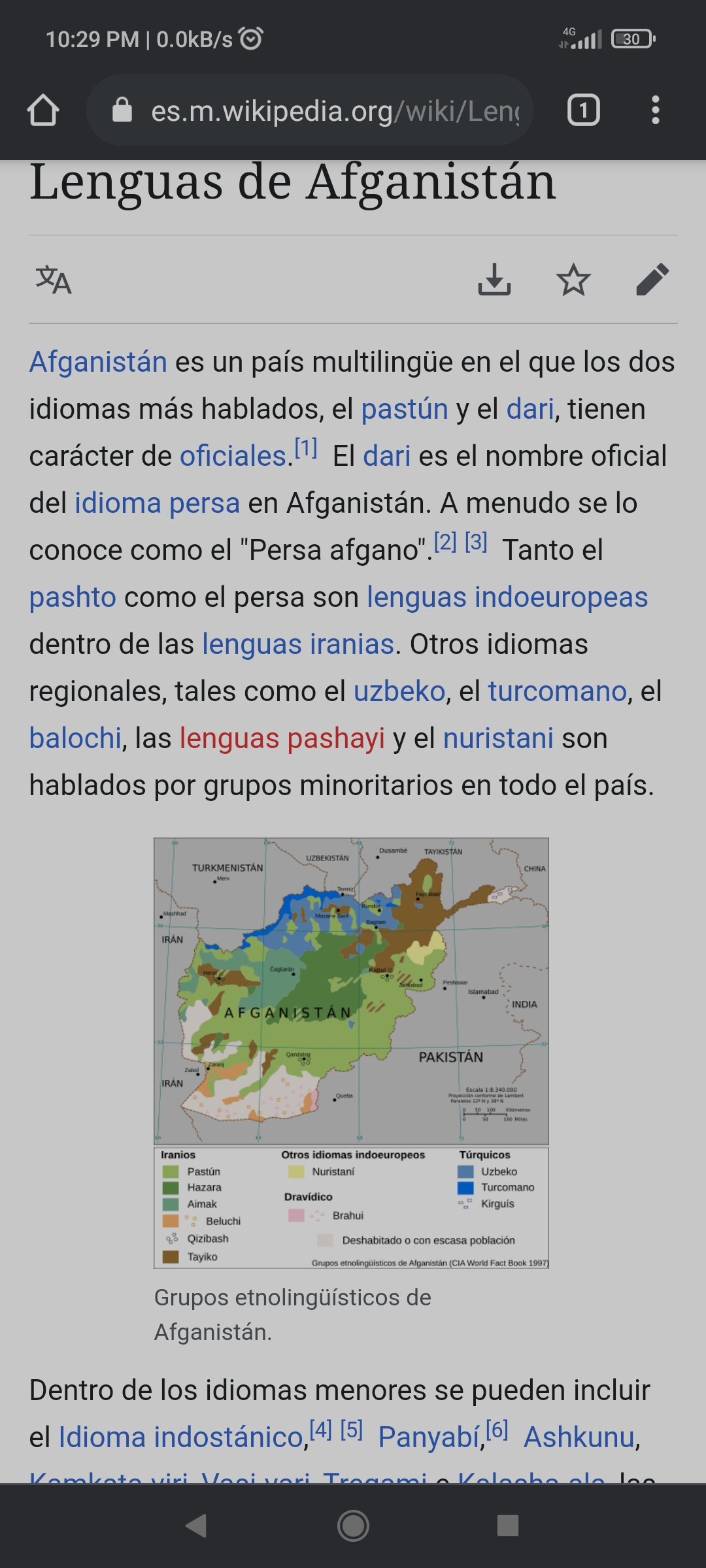Download this article
706x1568 pixels.
[x=494, y=280]
